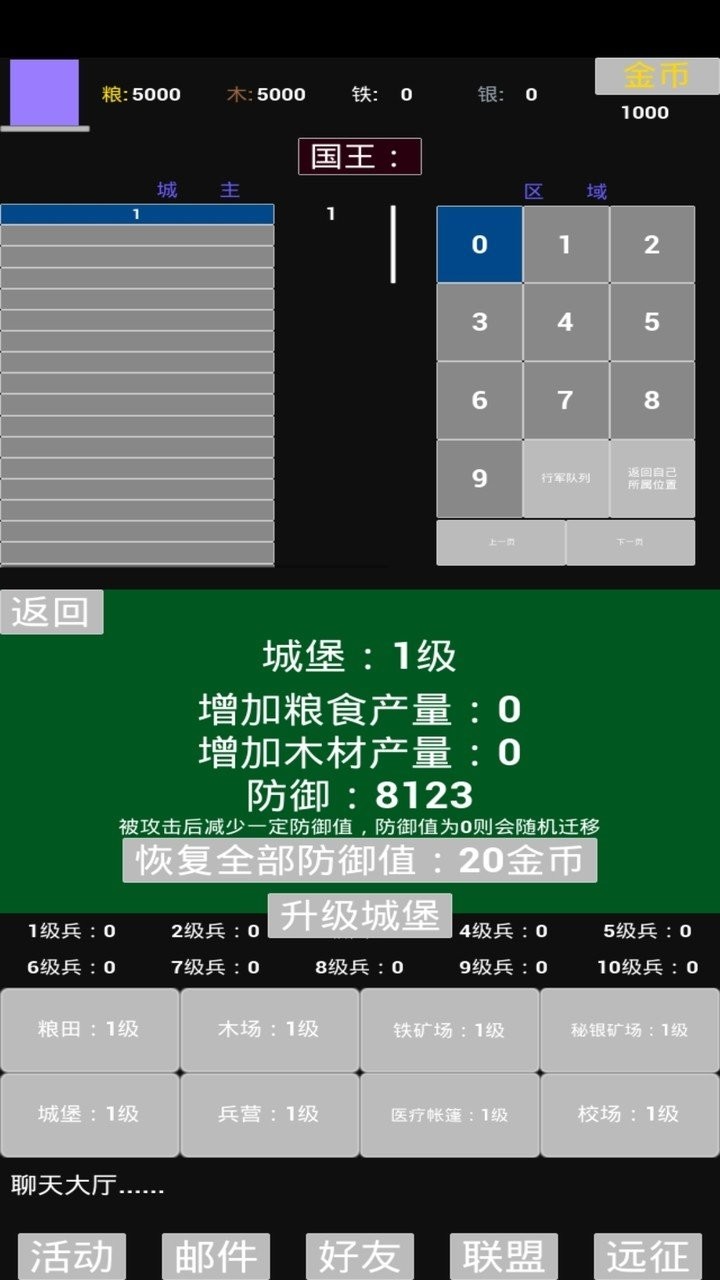
Task: Open the 活动 events tab
Action: pos(72,1256)
